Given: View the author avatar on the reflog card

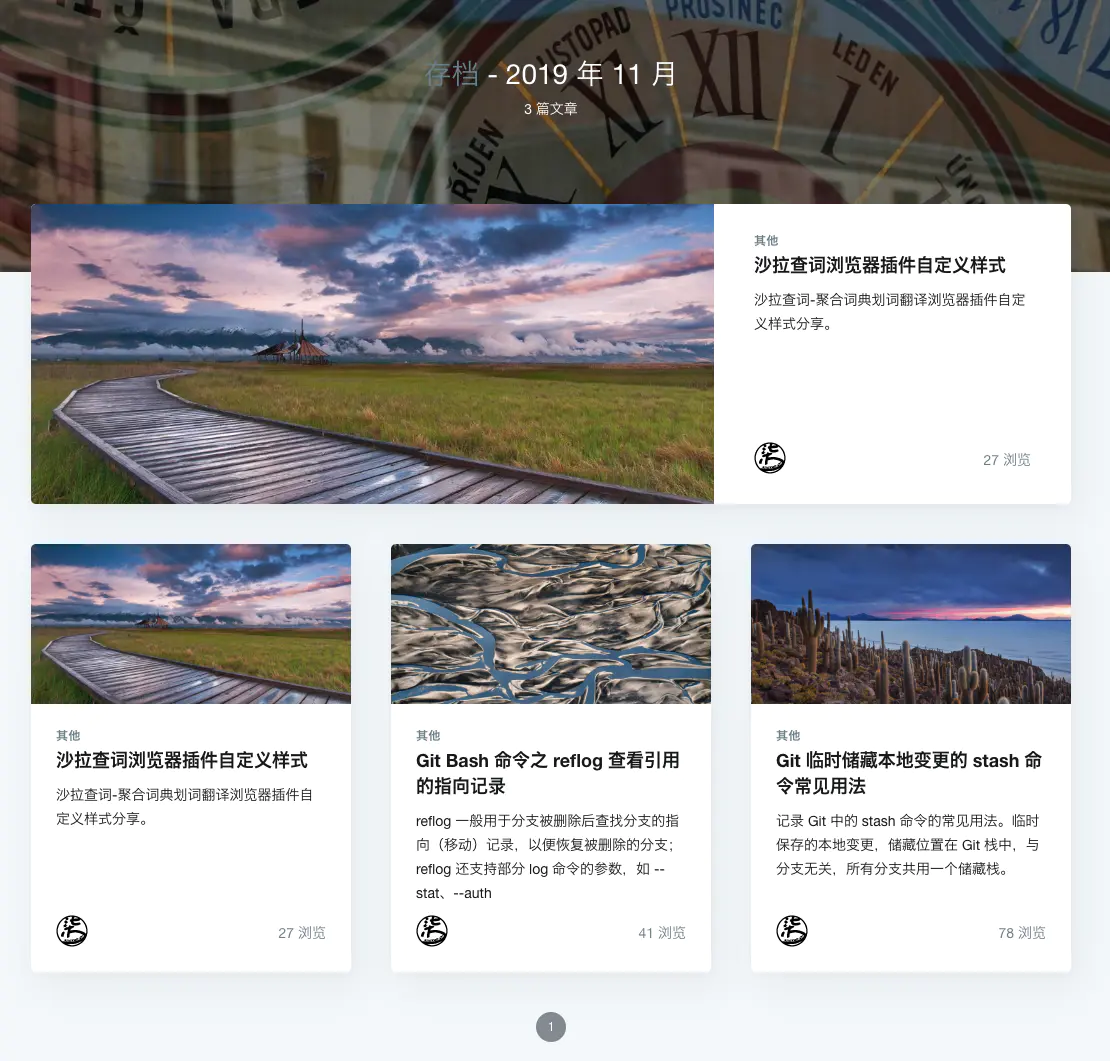Looking at the screenshot, I should [432, 931].
